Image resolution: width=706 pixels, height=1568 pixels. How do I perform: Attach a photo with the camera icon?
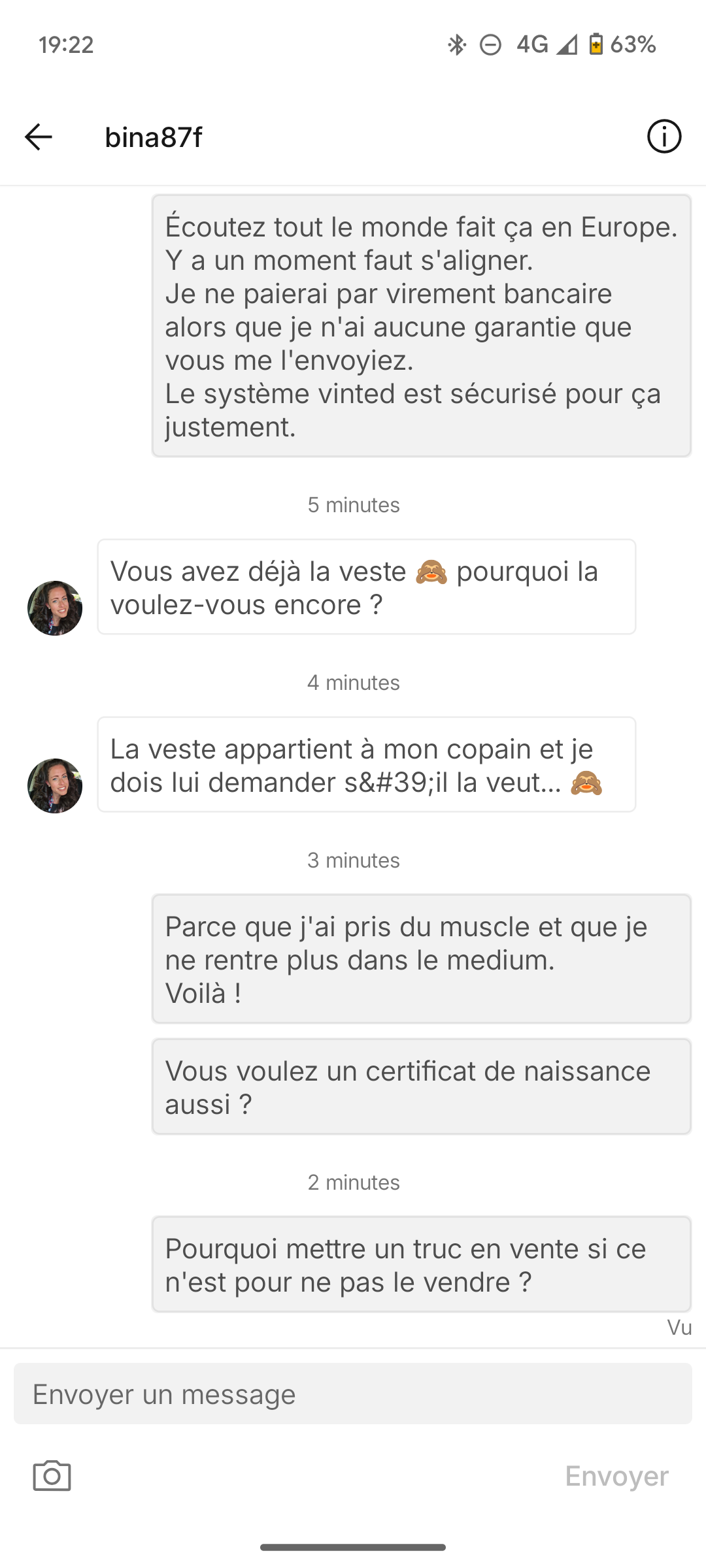pyautogui.click(x=52, y=1476)
